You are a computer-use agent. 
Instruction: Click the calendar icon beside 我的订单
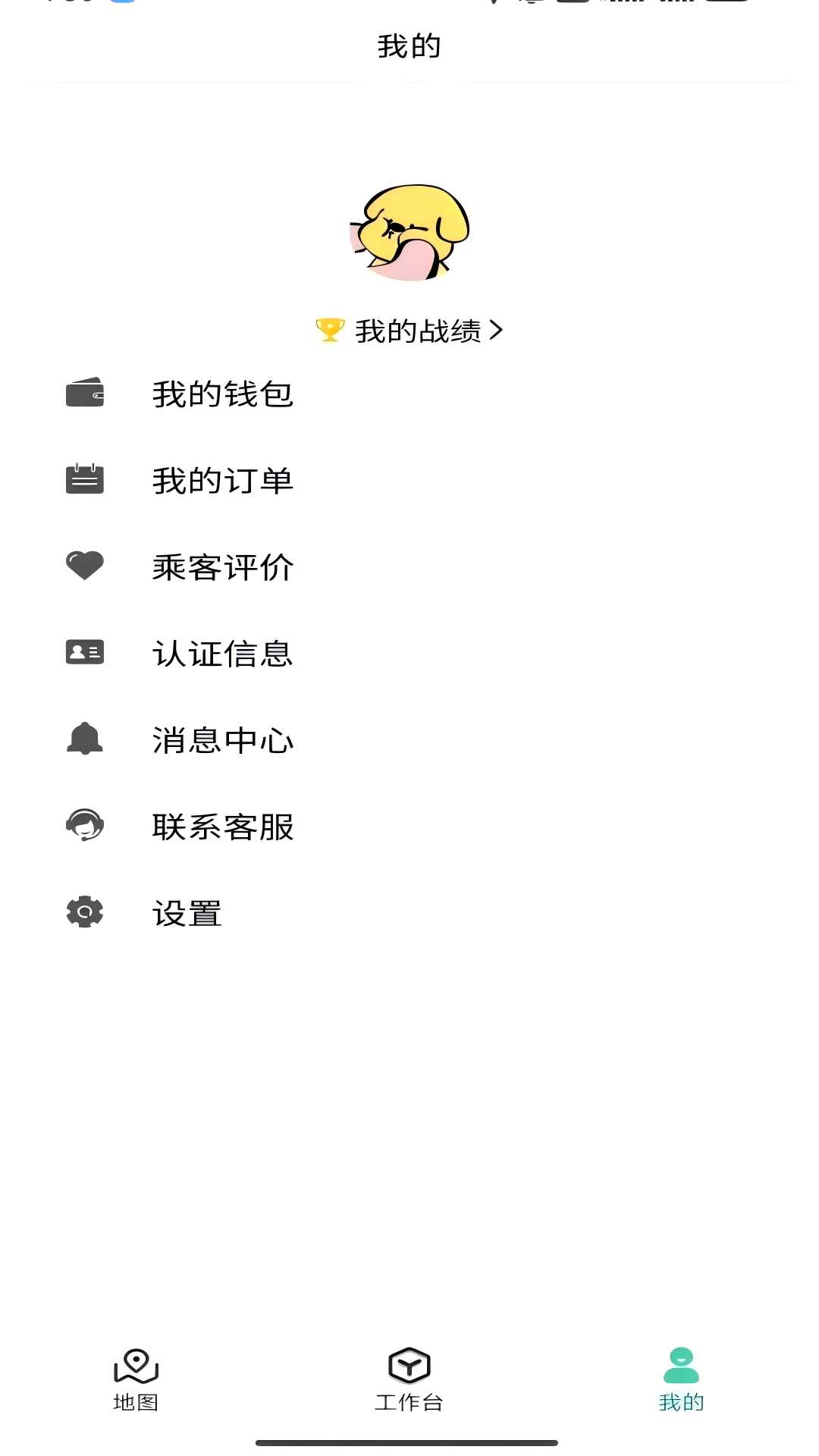(x=84, y=480)
